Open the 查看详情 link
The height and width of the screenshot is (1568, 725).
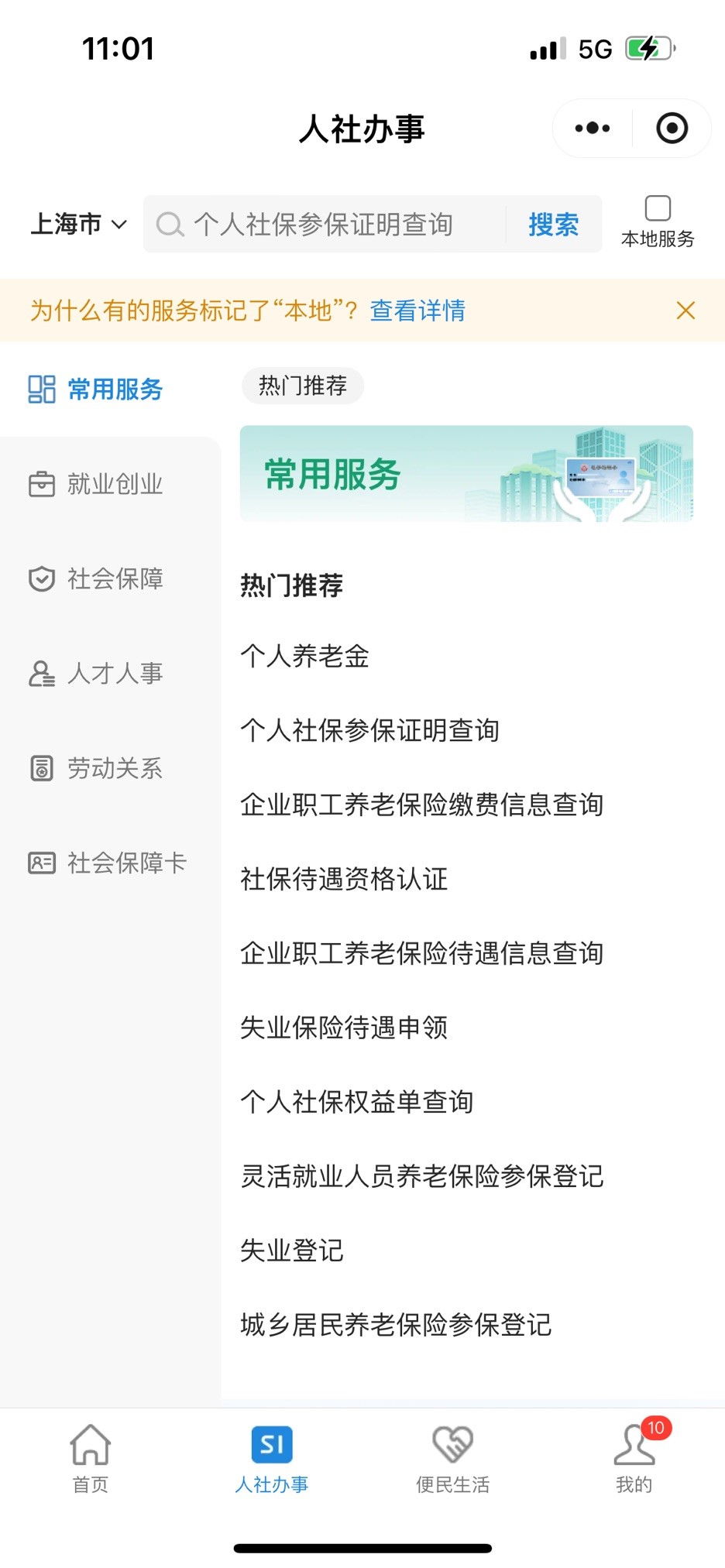tap(417, 311)
